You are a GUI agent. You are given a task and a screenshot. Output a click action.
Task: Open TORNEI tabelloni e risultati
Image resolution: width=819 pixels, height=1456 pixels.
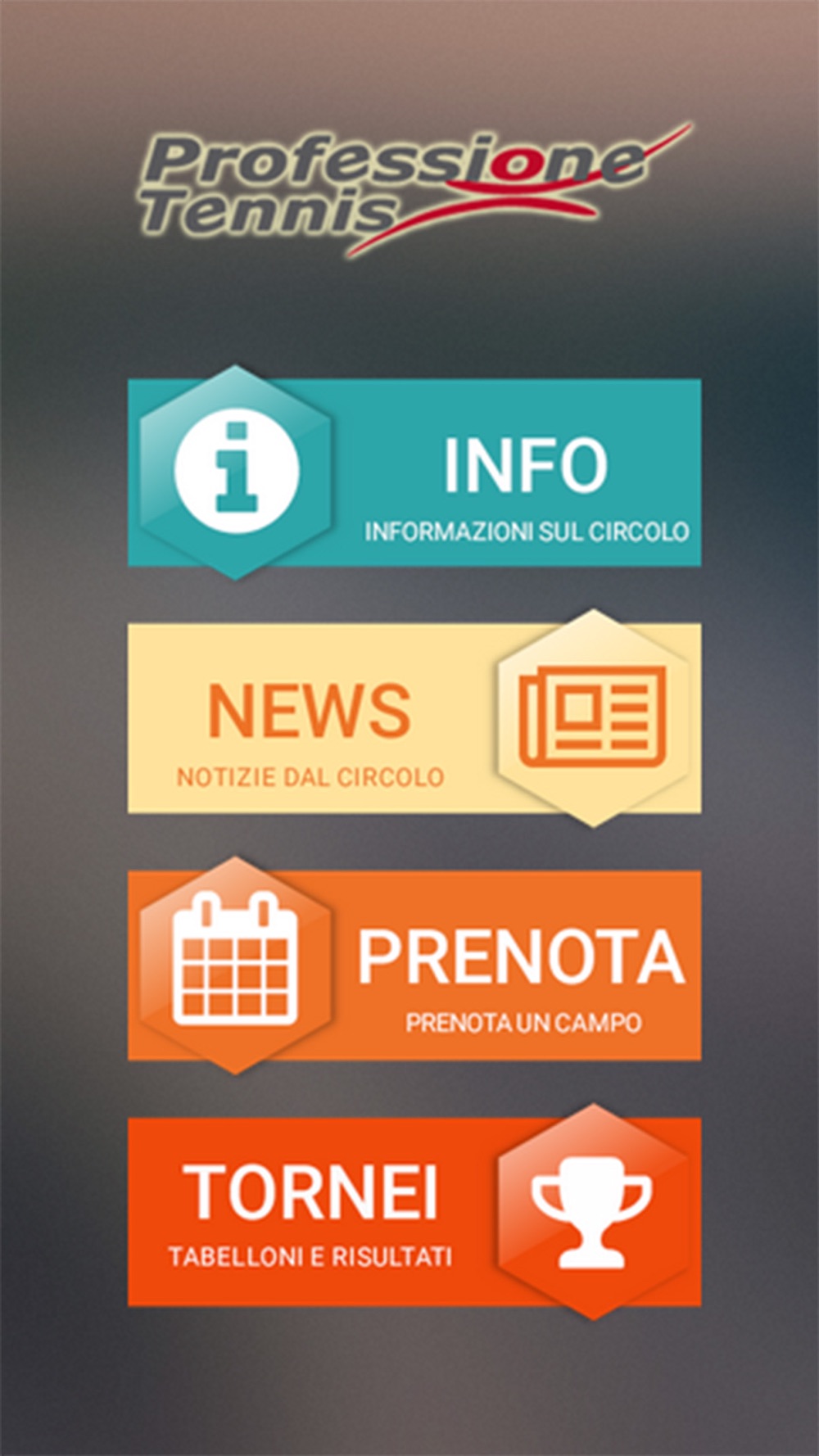point(414,1211)
